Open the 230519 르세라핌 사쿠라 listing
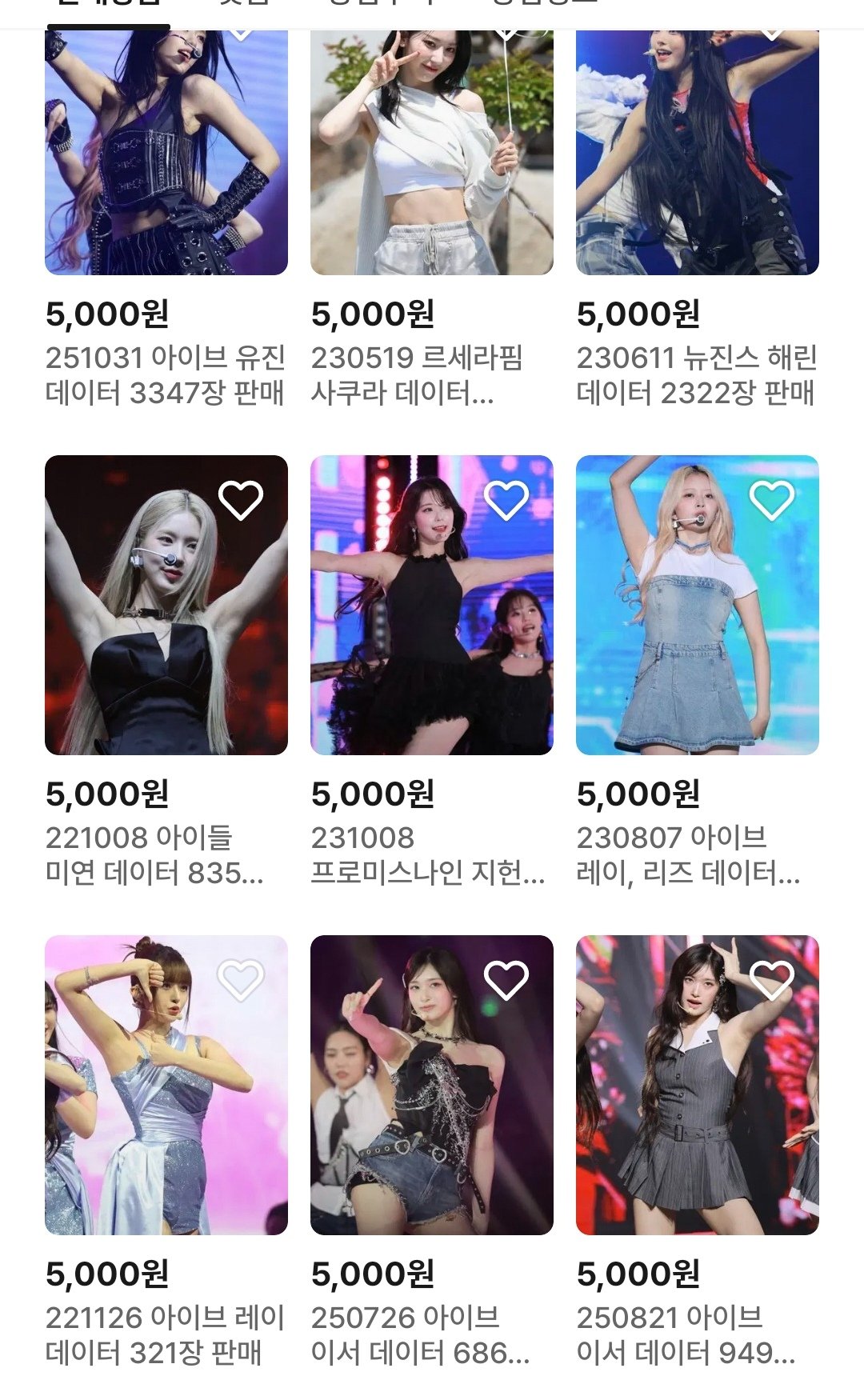Viewport: 864px width, 1400px height. pyautogui.click(x=431, y=152)
